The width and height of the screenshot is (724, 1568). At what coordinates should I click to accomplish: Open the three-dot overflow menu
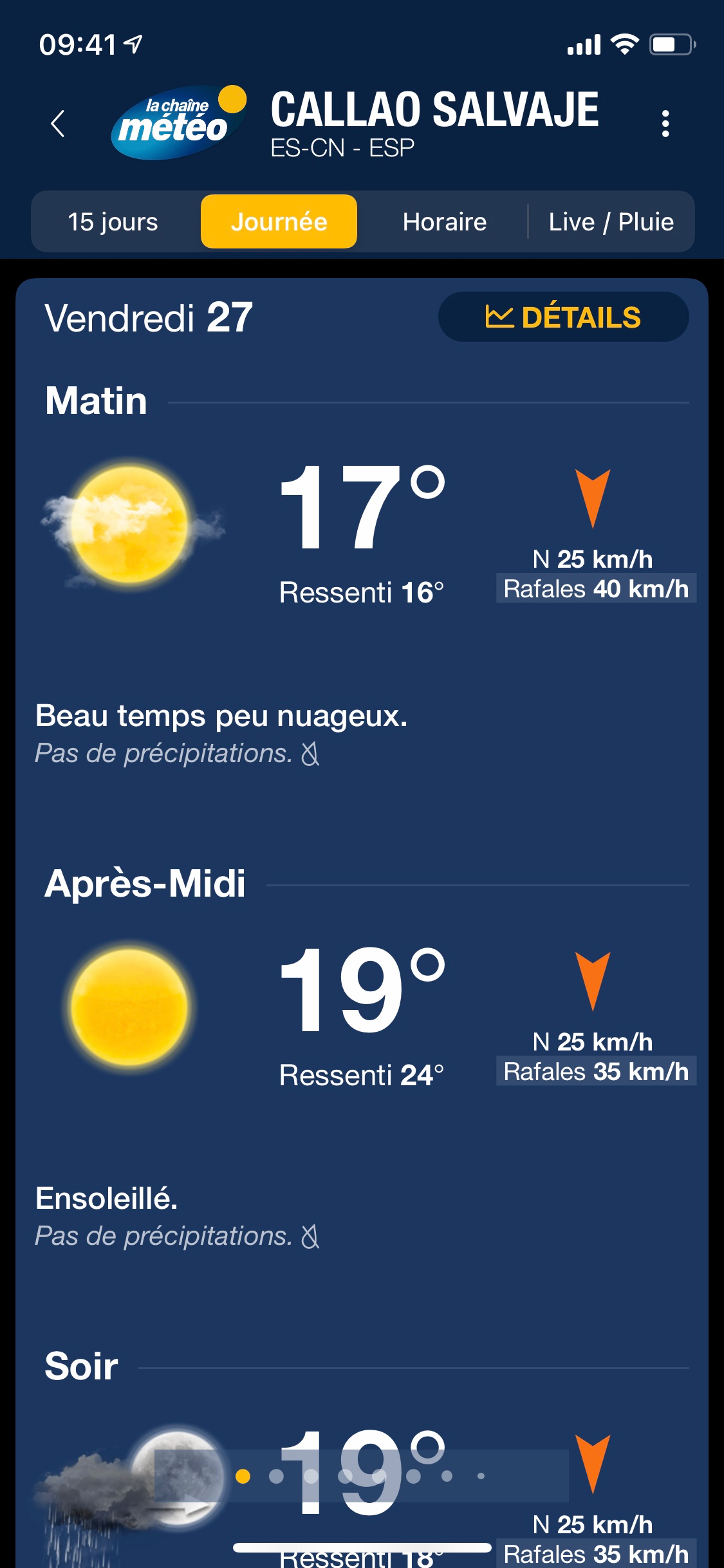[665, 124]
